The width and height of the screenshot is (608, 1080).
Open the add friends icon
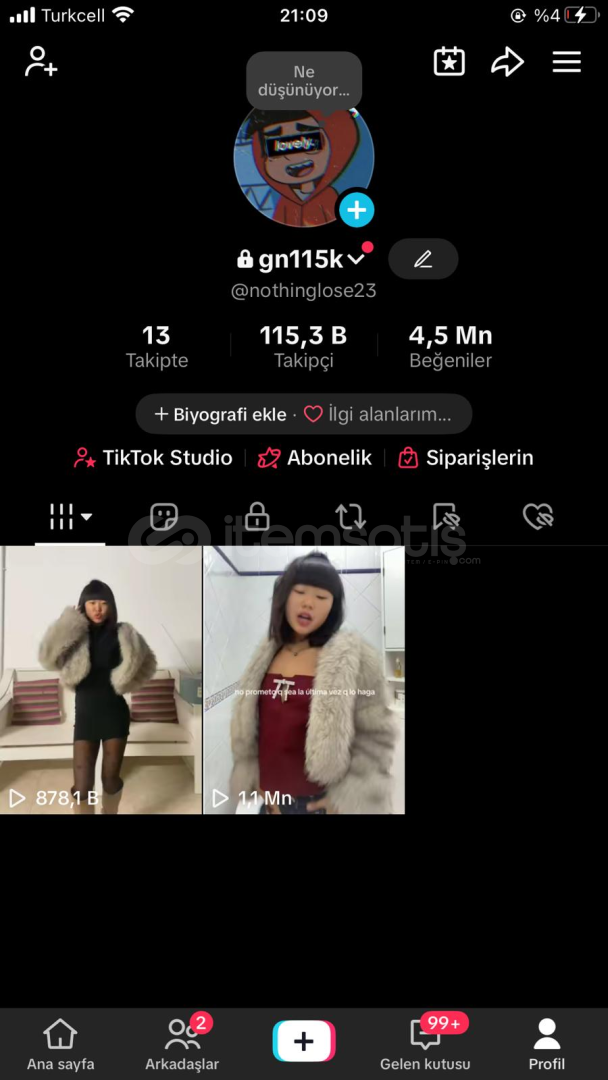pos(41,62)
